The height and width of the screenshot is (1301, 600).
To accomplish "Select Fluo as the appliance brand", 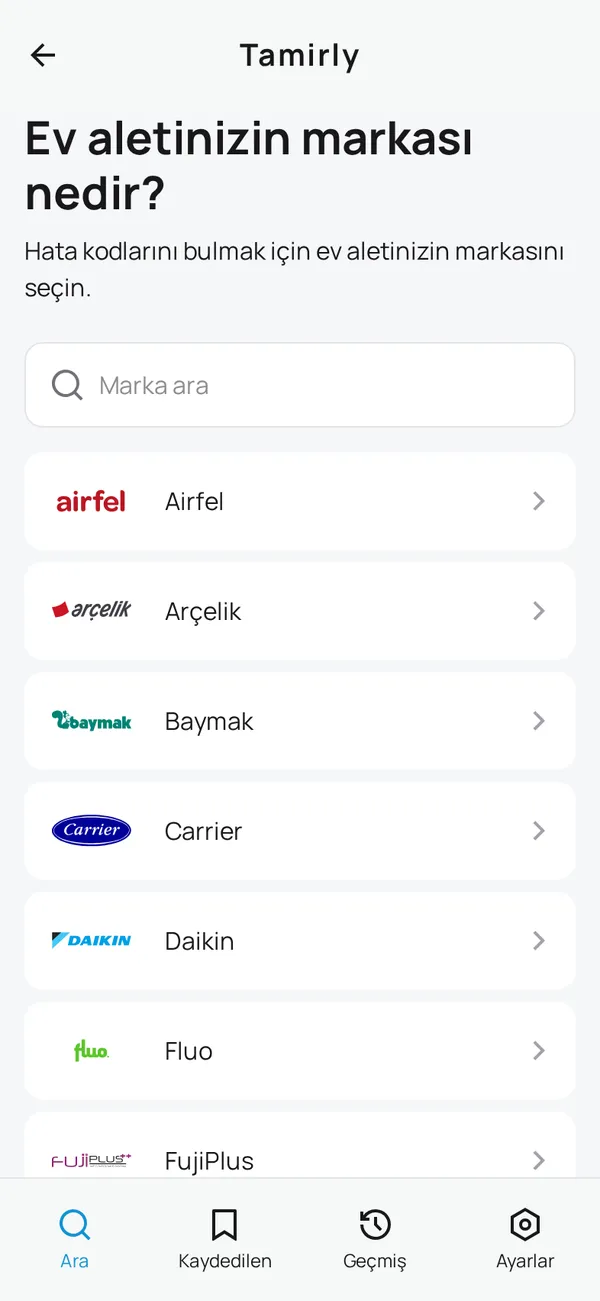I will (x=300, y=1051).
